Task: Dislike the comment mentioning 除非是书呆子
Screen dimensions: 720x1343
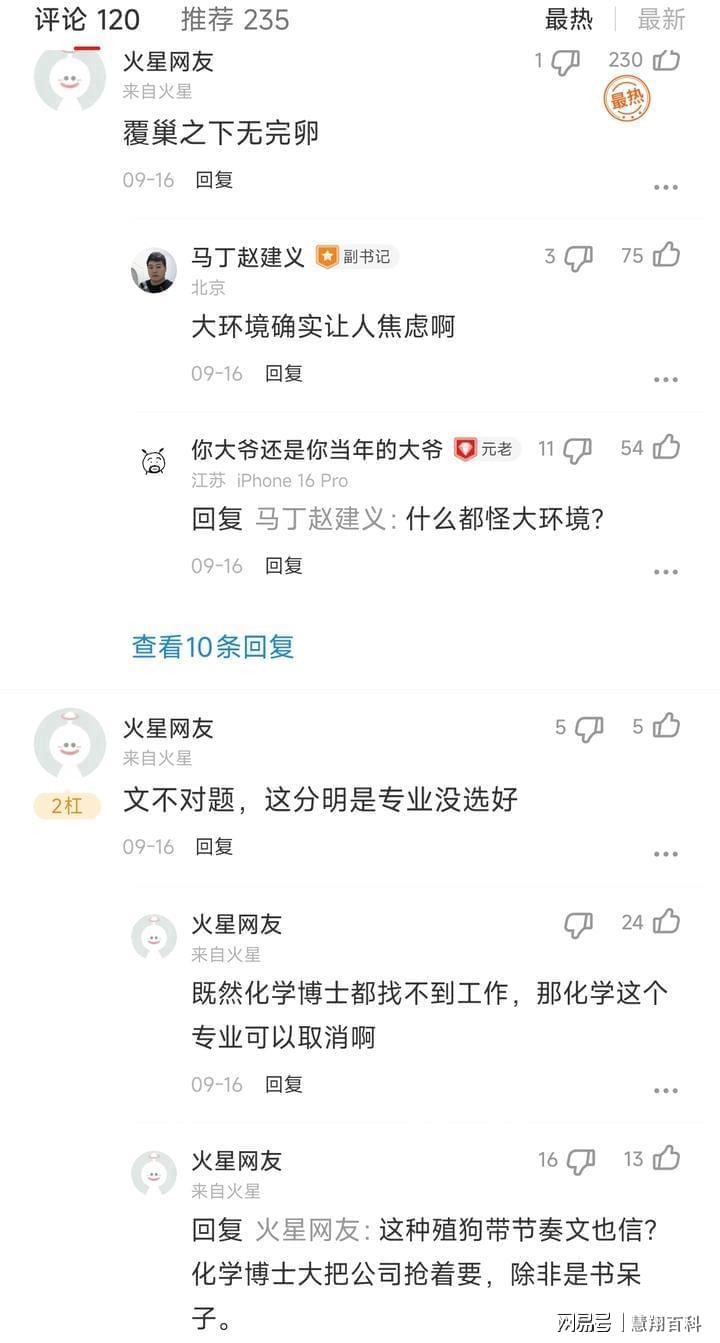Action: pyautogui.click(x=579, y=1161)
